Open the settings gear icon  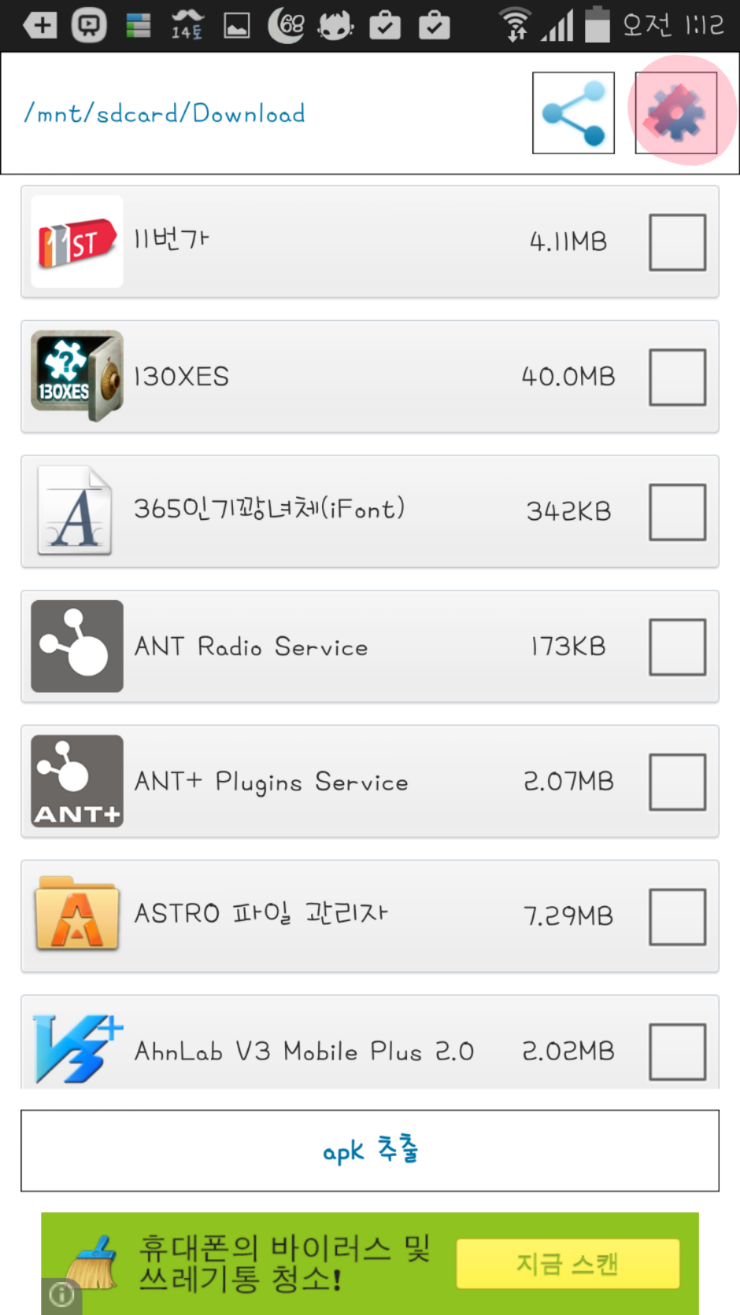click(x=677, y=112)
